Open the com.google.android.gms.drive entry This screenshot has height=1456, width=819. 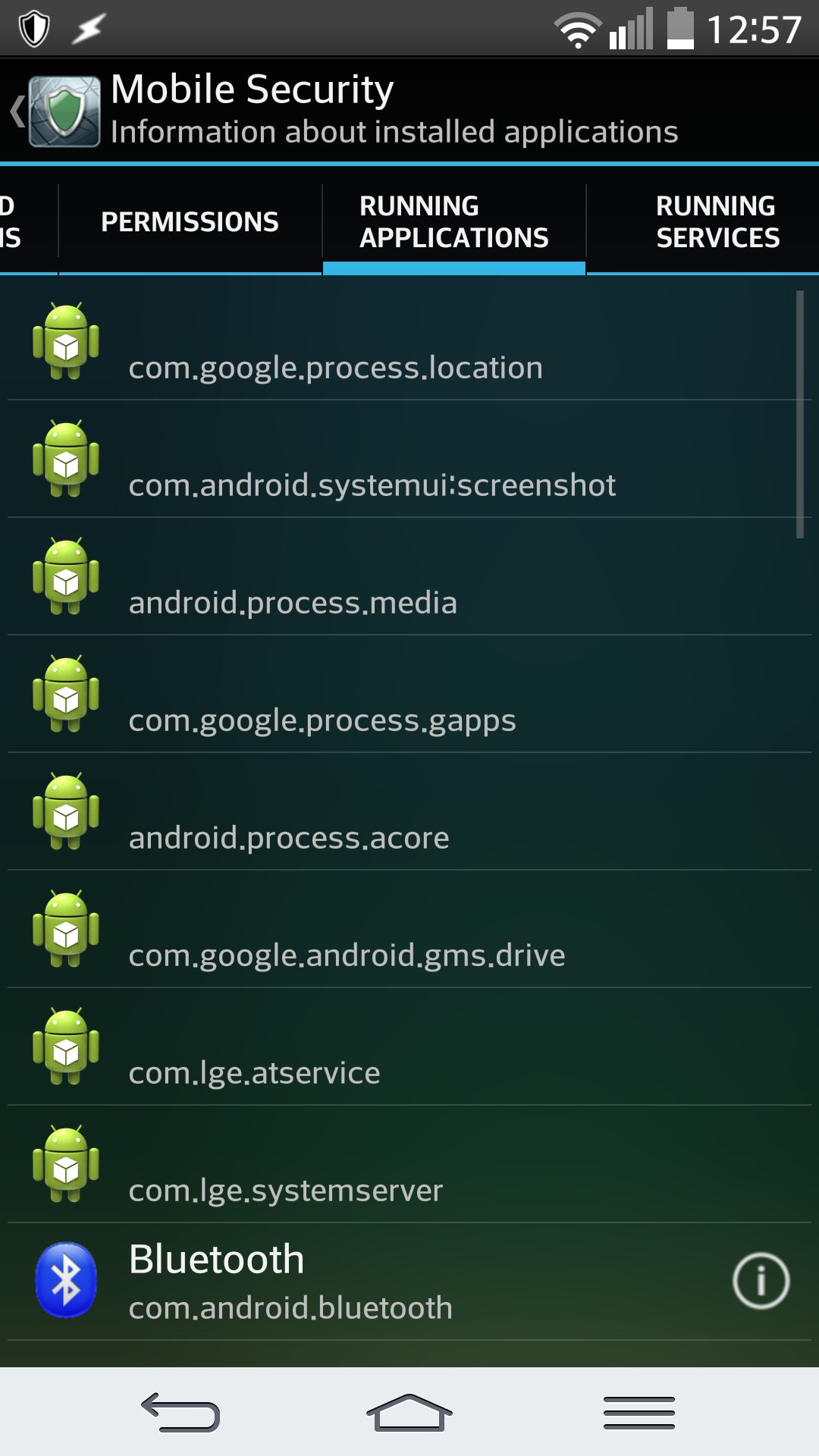pos(409,929)
